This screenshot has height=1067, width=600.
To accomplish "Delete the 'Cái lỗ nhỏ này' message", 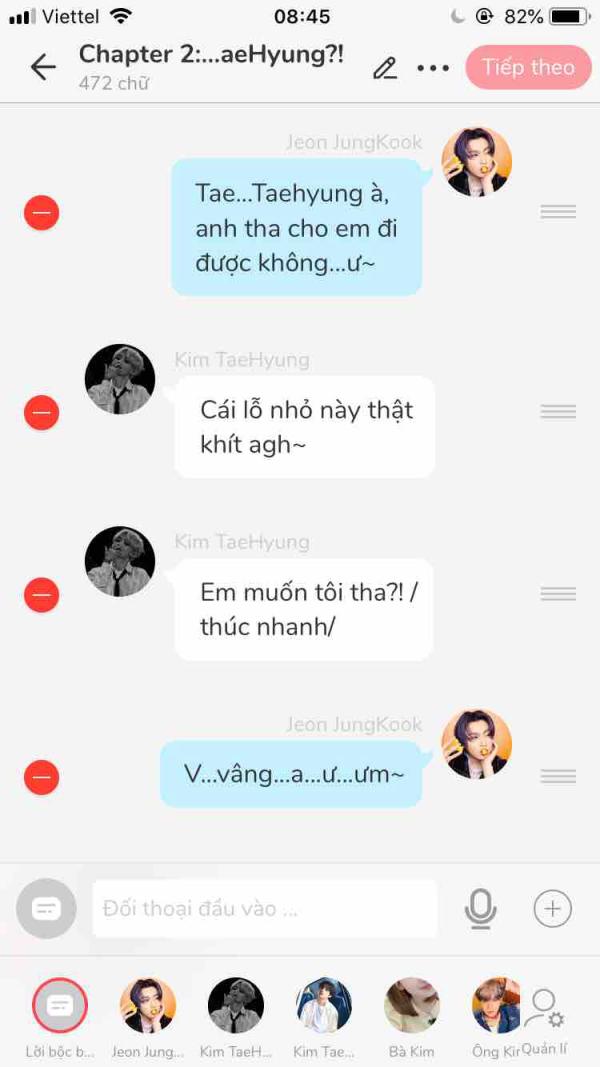I will click(42, 412).
